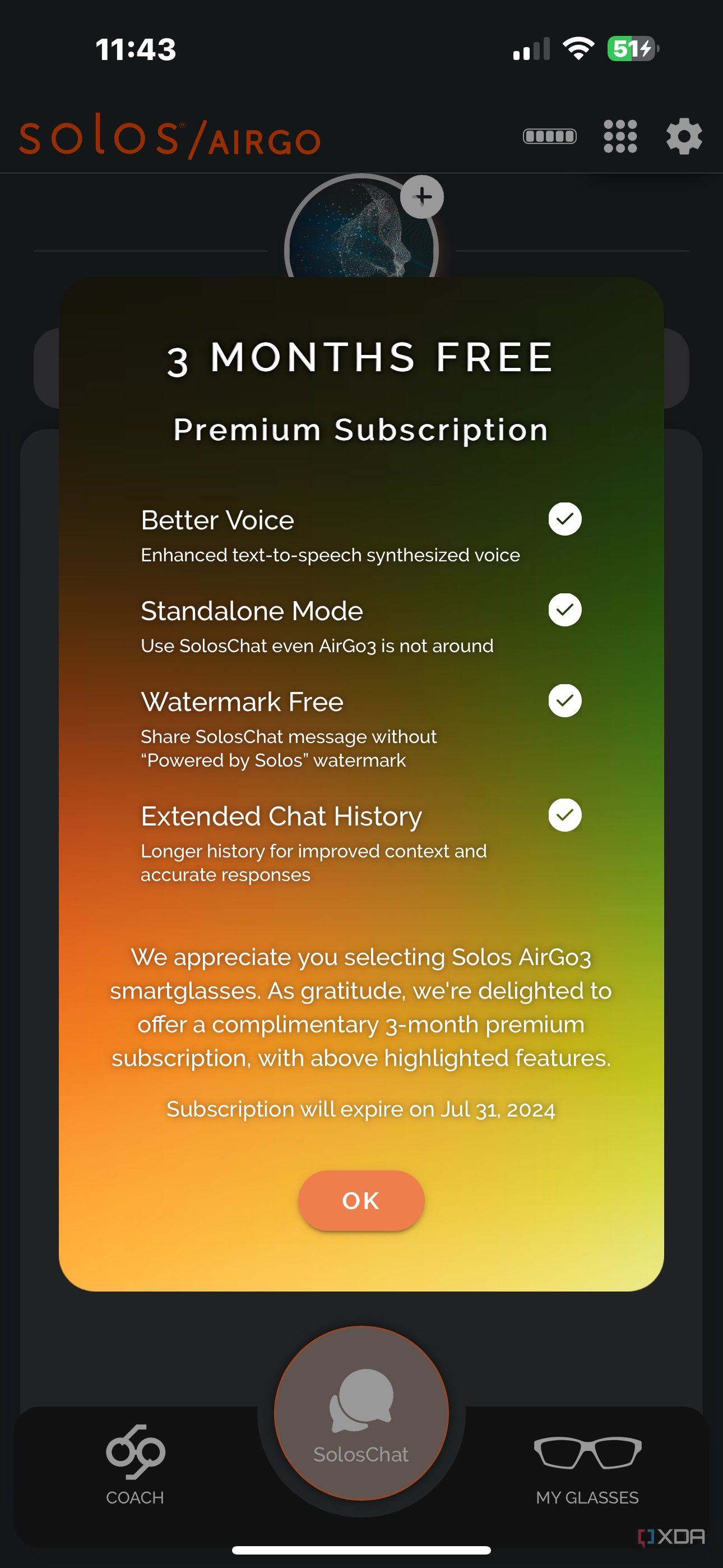
Task: Open the SolosChat tab
Action: click(x=361, y=1413)
